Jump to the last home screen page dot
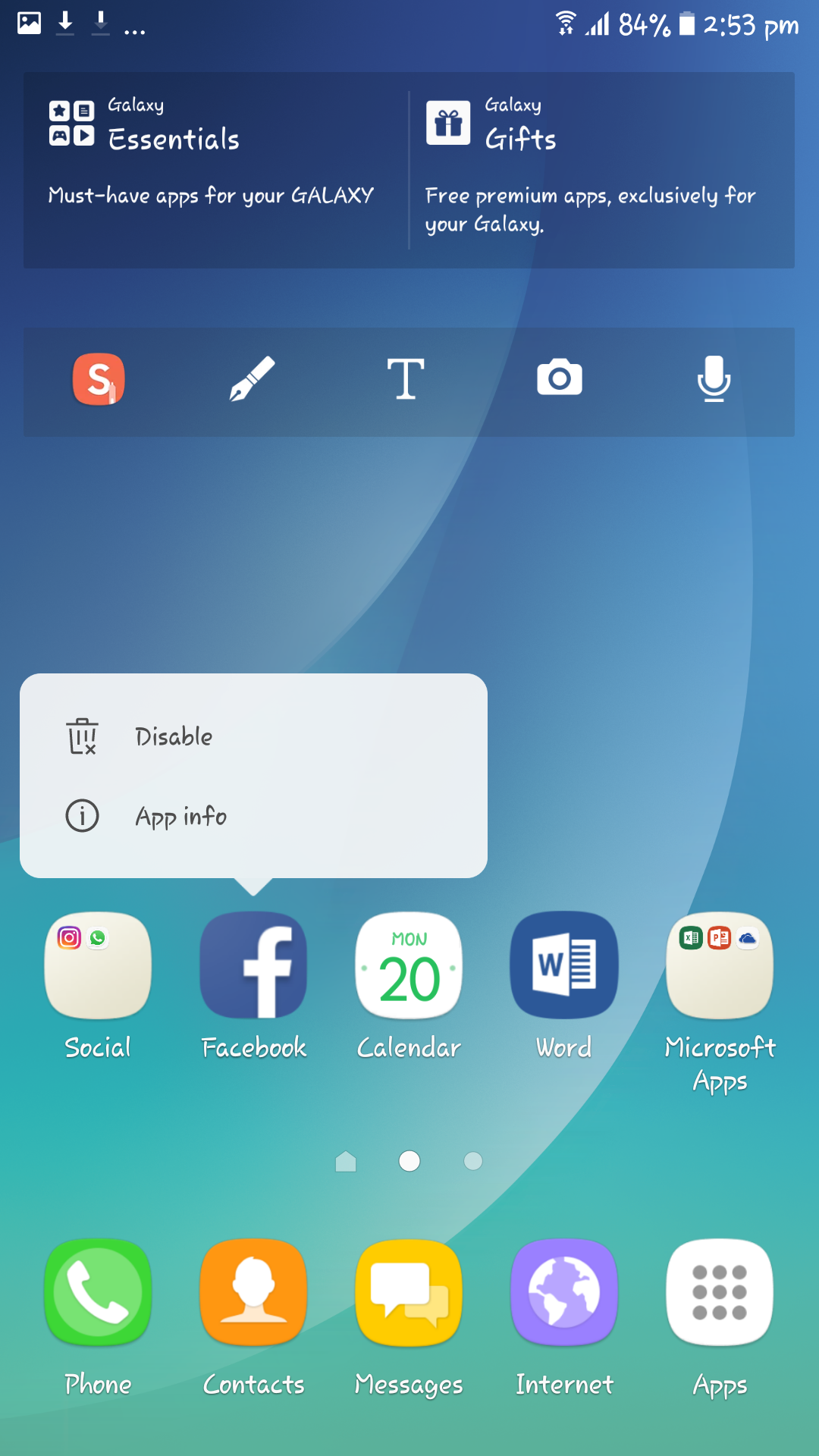Viewport: 819px width, 1456px height. point(473,1161)
